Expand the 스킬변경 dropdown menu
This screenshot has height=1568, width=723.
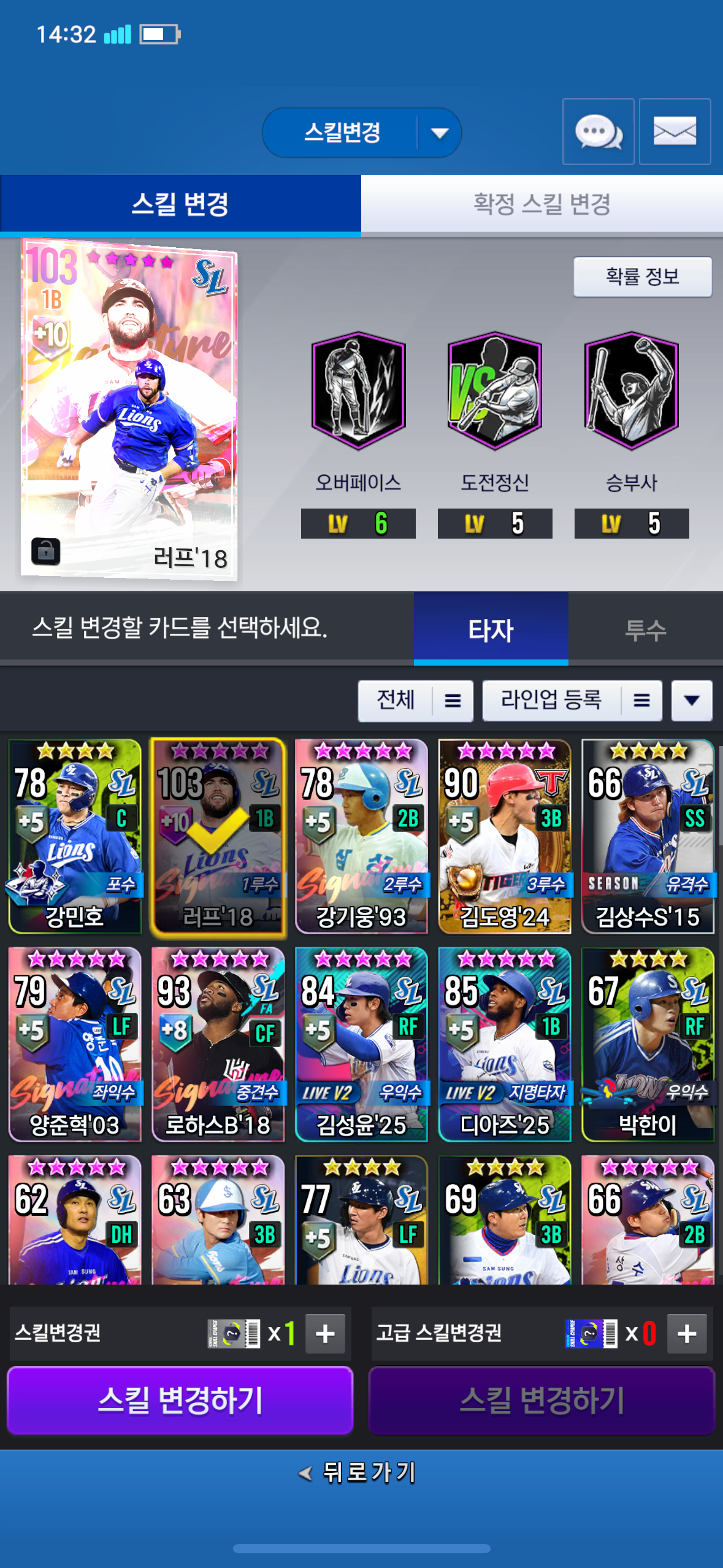pos(439,133)
